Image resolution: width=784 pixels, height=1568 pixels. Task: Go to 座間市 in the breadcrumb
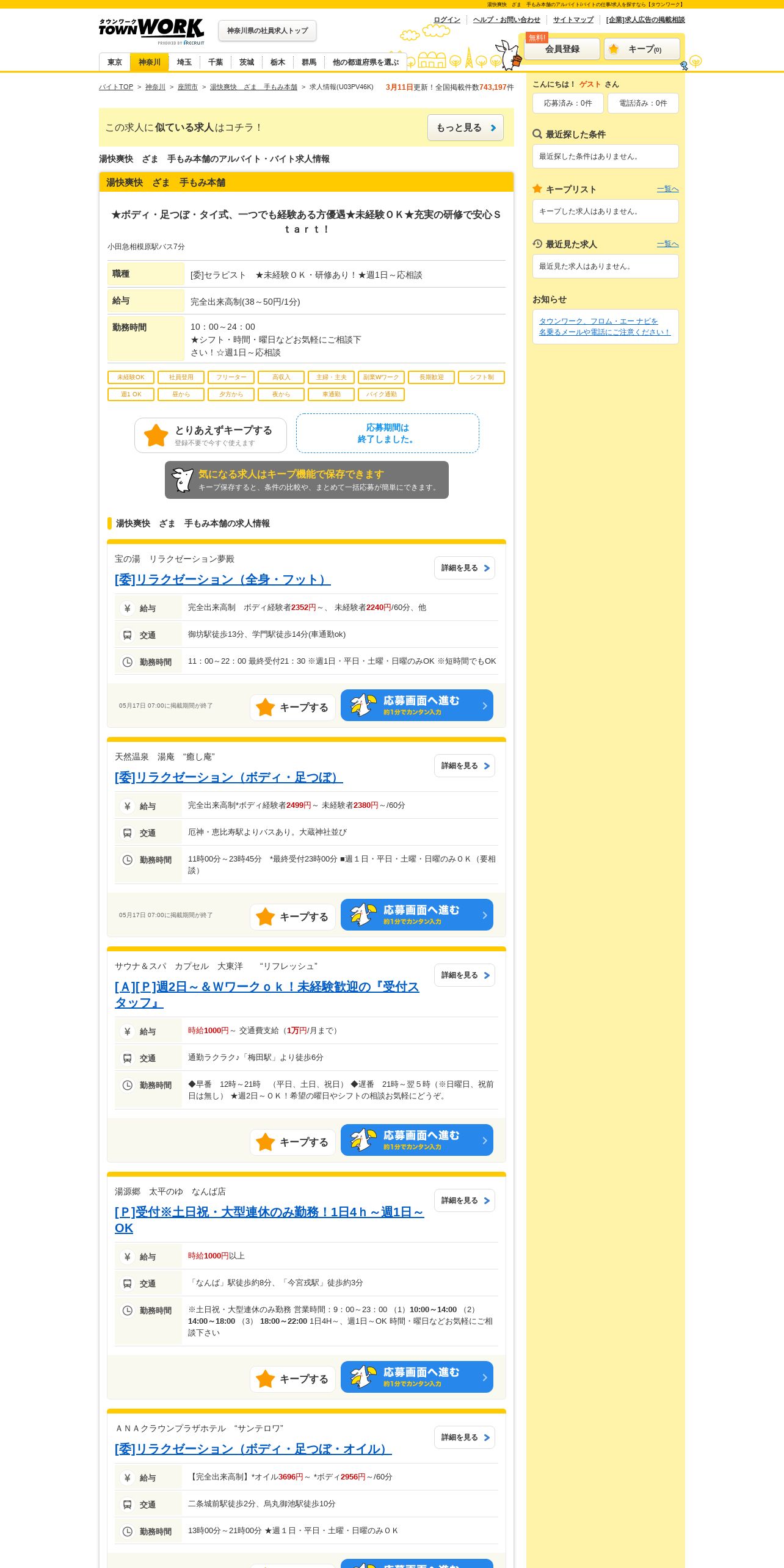[x=187, y=87]
